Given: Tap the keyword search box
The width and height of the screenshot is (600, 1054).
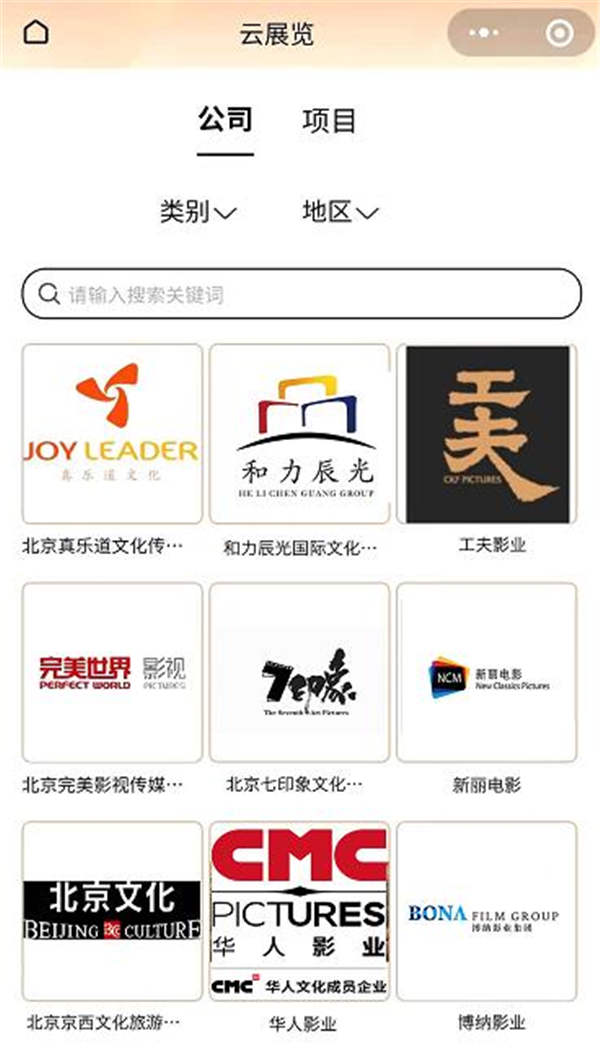Looking at the screenshot, I should [x=302, y=294].
